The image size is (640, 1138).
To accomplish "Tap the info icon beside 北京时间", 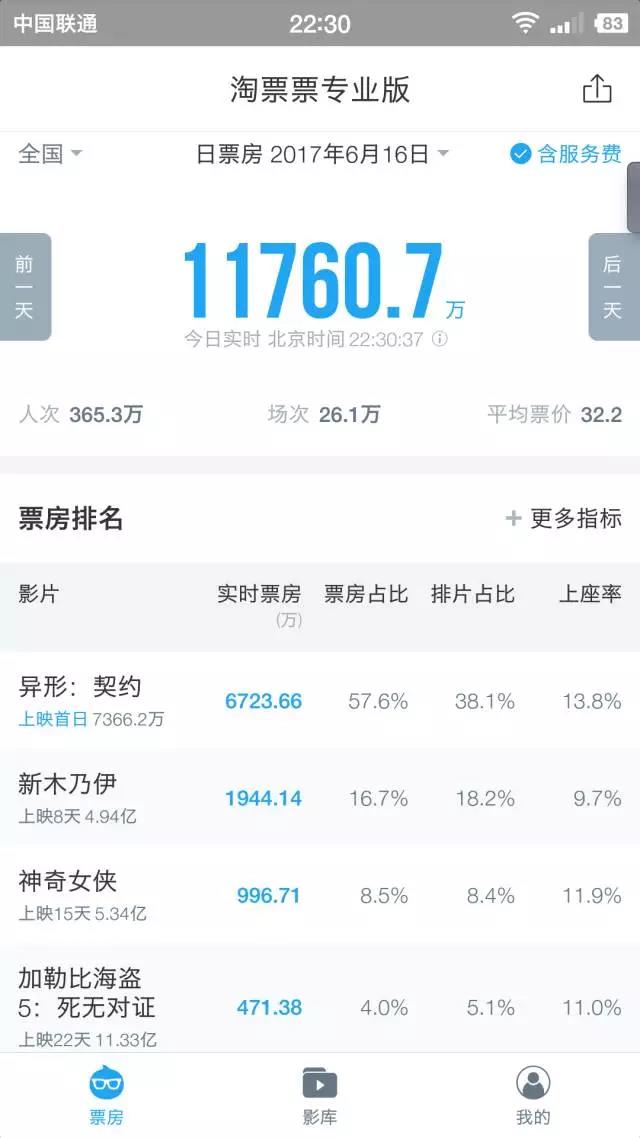I will pyautogui.click(x=440, y=339).
